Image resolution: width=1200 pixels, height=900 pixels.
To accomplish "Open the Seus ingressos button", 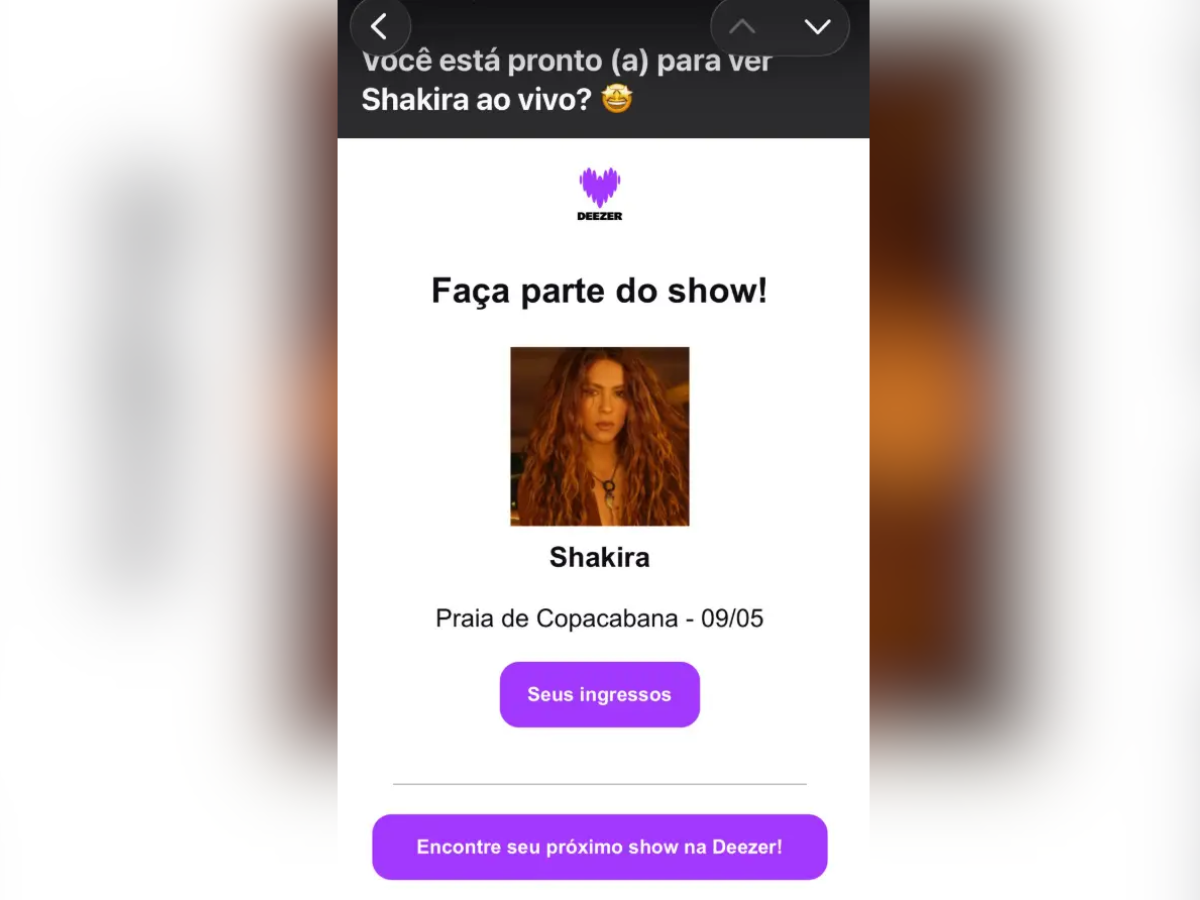I will click(x=599, y=694).
